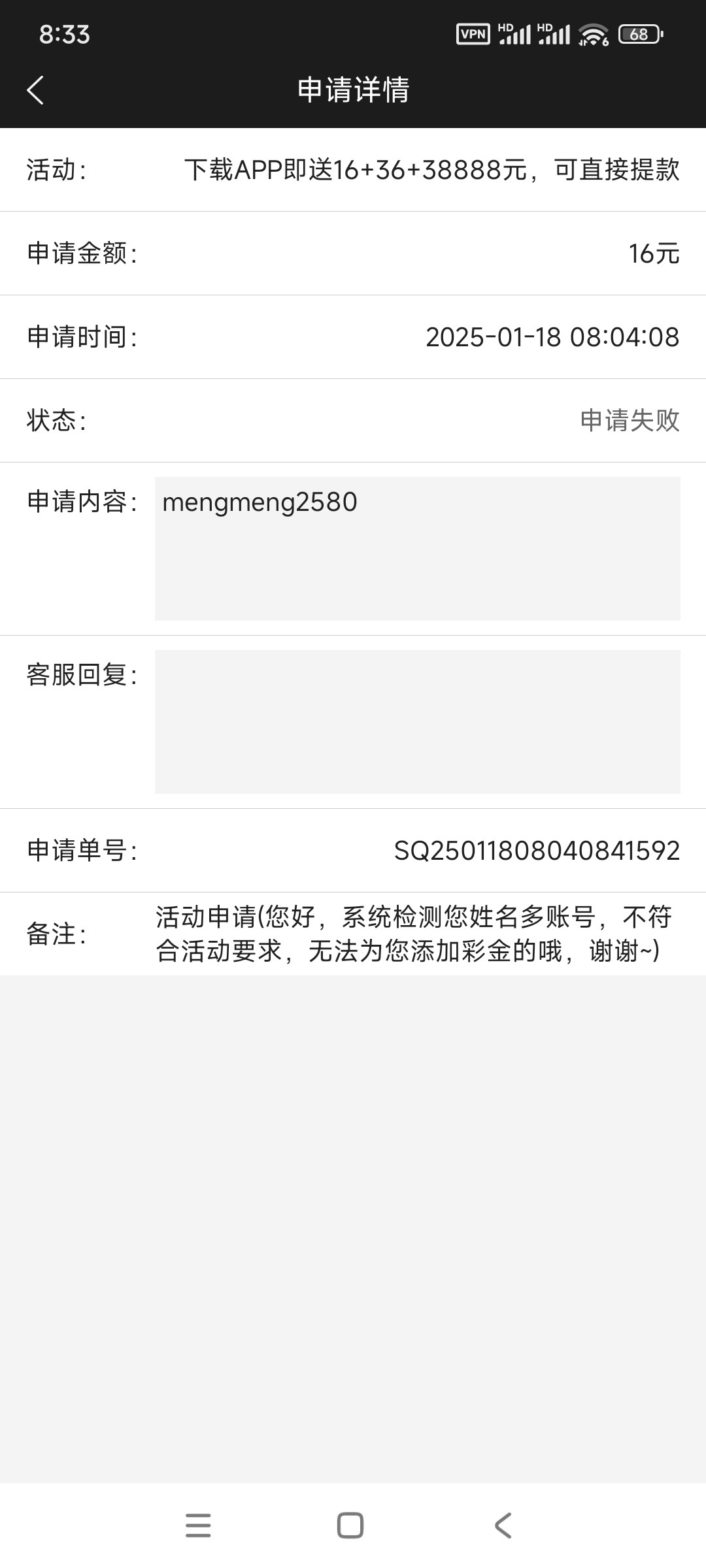The width and height of the screenshot is (706, 1568).
Task: Open the recent apps menu button
Action: tap(198, 1526)
